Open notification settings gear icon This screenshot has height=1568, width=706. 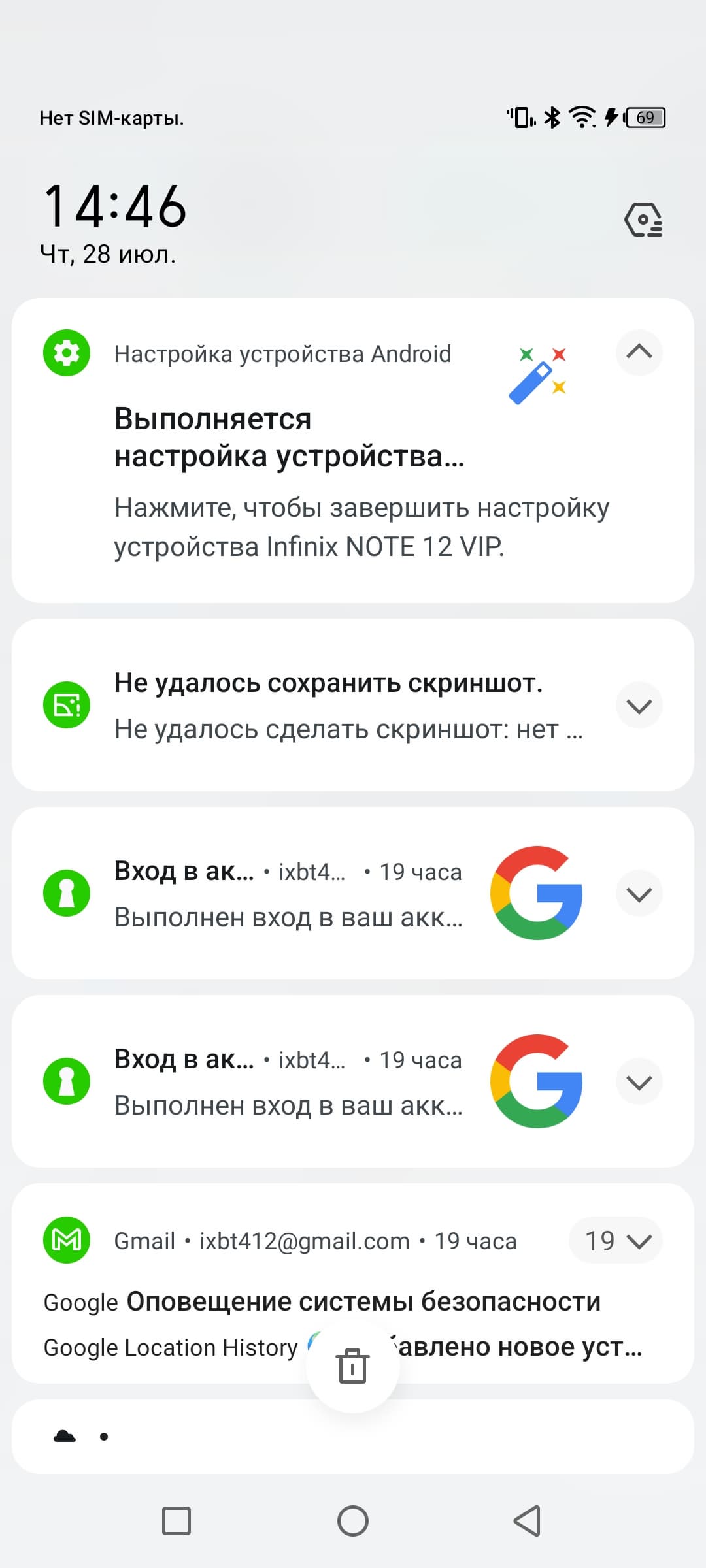coord(643,220)
